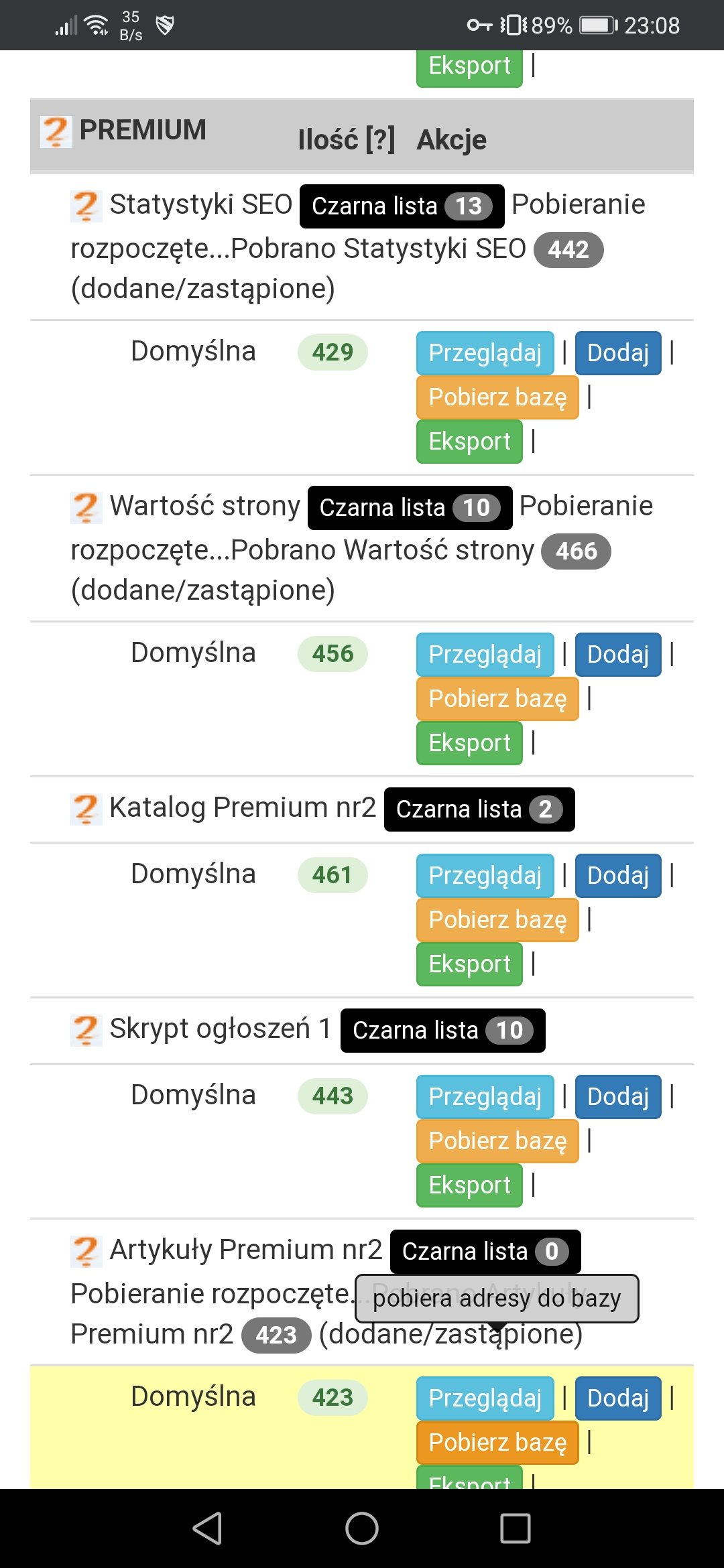Tap Eksport under Statystyki SEO
The height and width of the screenshot is (1568, 724).
point(469,442)
